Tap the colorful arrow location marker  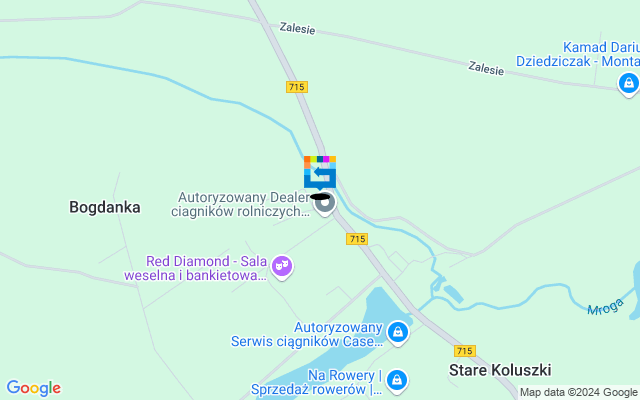pos(320,171)
